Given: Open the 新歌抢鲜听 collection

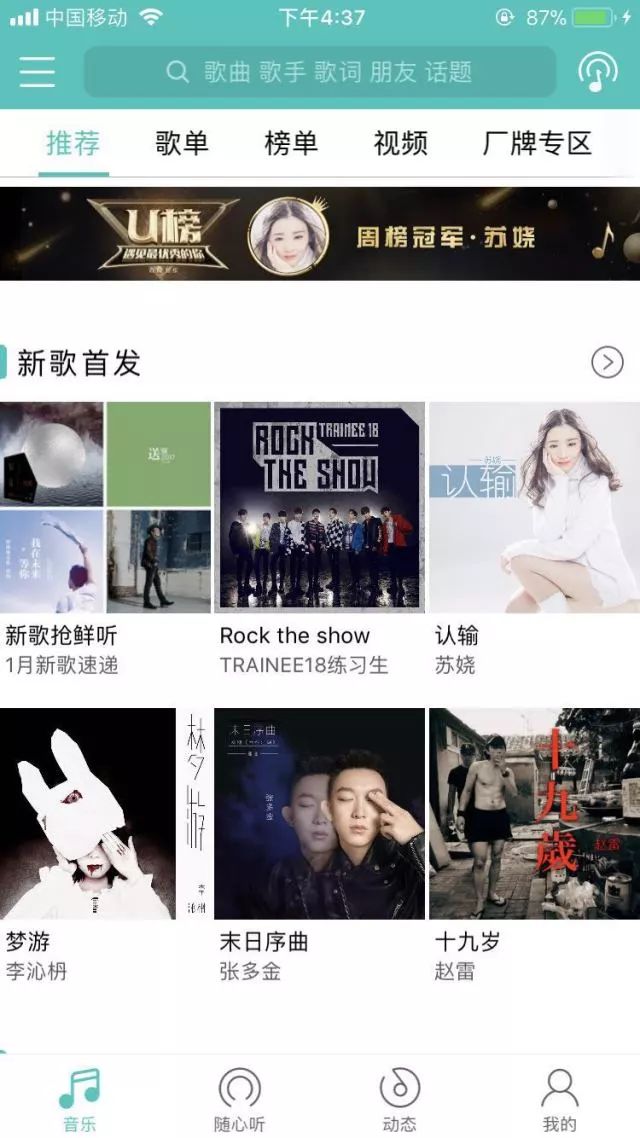Looking at the screenshot, I should (105, 508).
